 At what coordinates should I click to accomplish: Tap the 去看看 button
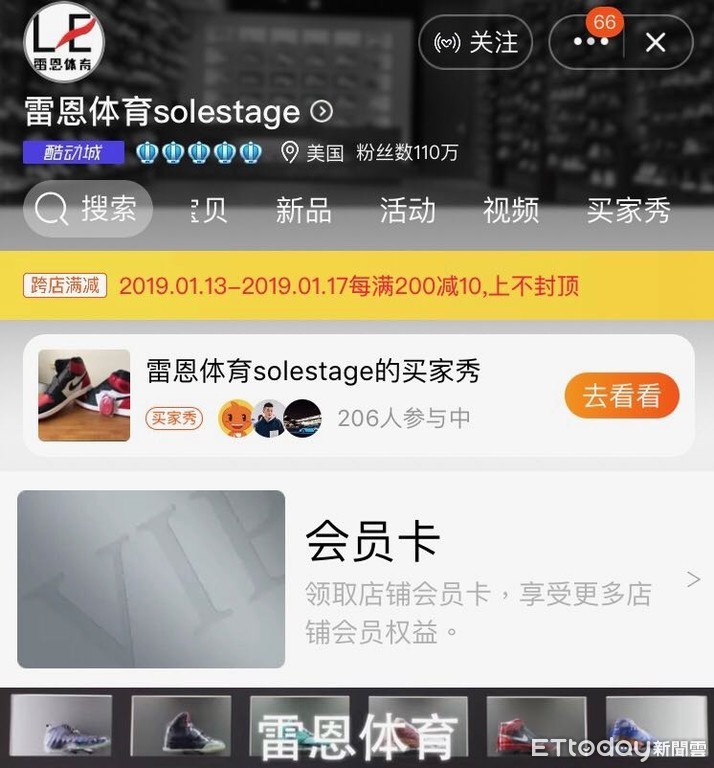click(x=621, y=396)
